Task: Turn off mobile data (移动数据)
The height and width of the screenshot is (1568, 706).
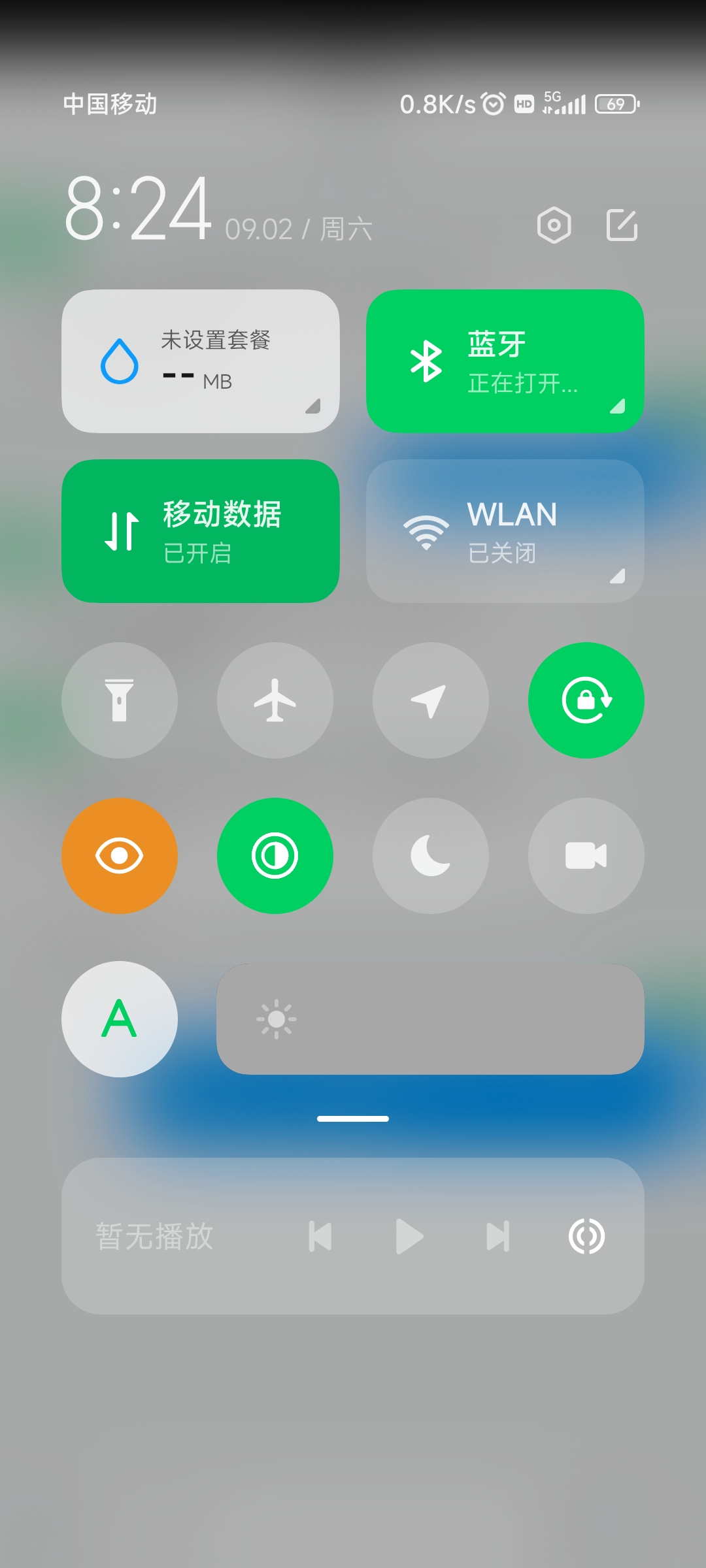Action: (201, 531)
